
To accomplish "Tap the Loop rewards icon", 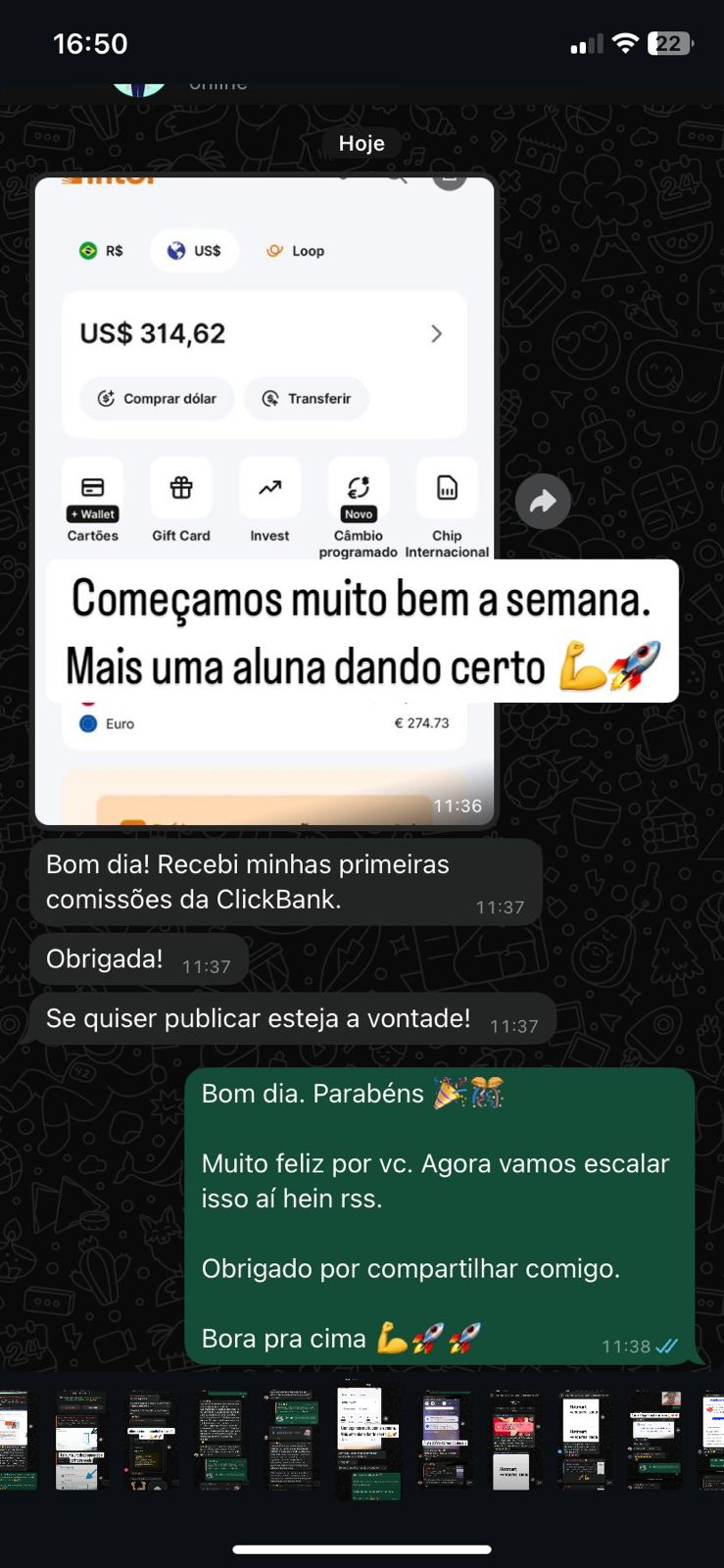I will coord(294,250).
